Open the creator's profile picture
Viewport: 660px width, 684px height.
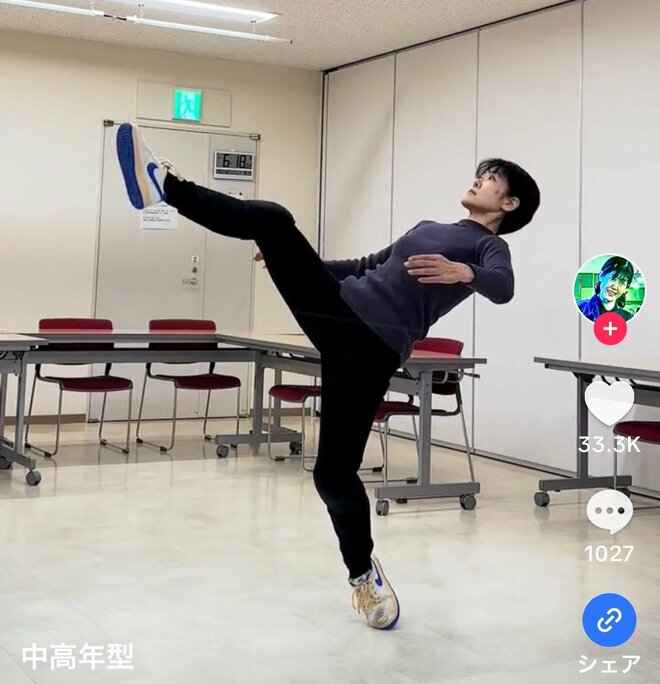[x=608, y=286]
